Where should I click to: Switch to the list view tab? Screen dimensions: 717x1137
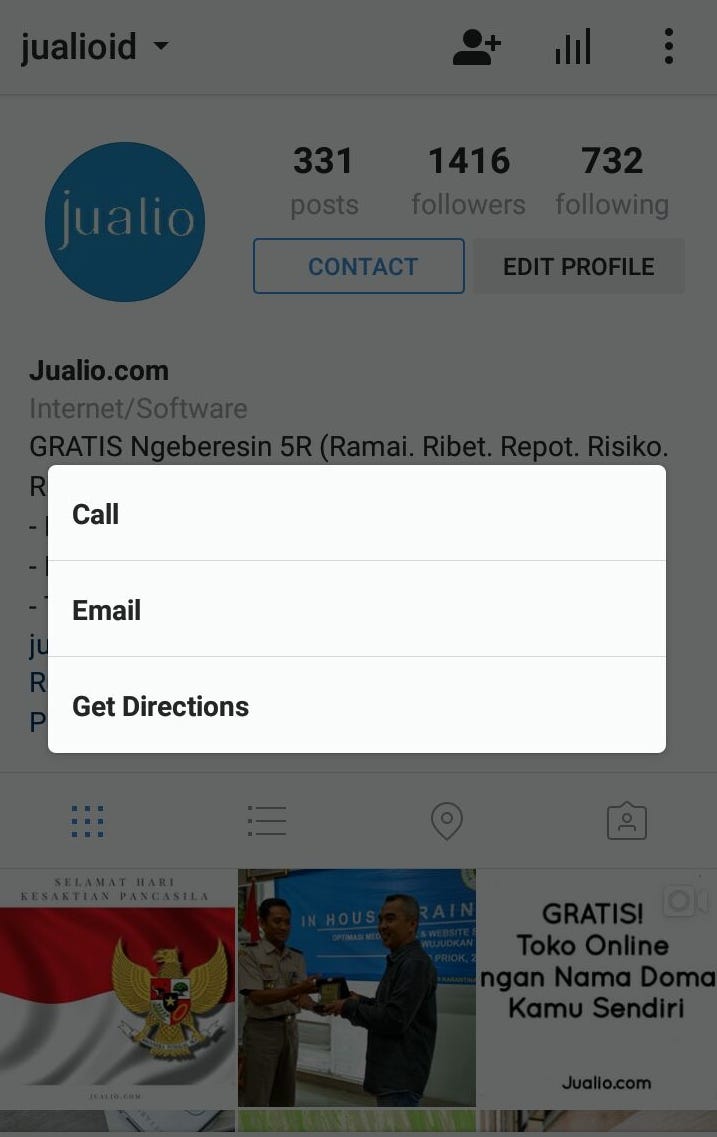pyautogui.click(x=267, y=821)
